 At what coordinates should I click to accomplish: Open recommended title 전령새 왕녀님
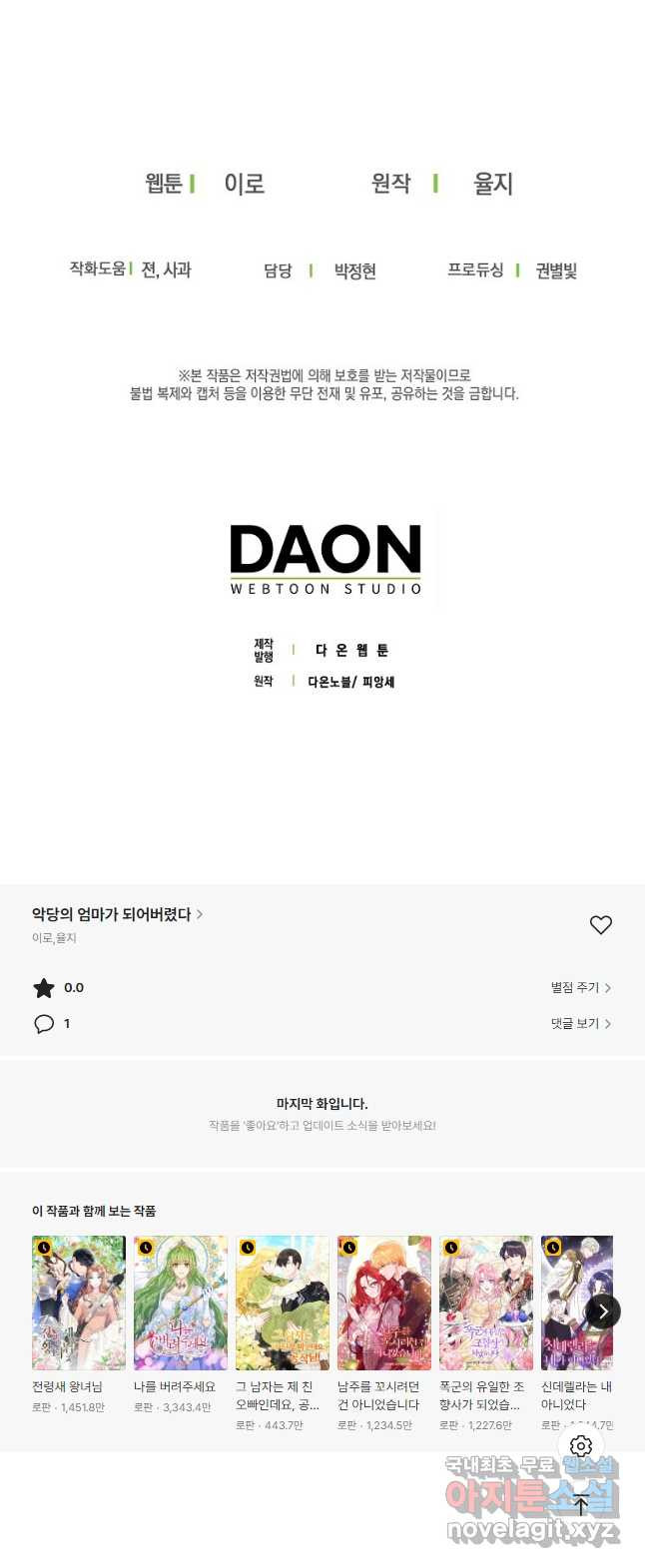pos(79,1303)
